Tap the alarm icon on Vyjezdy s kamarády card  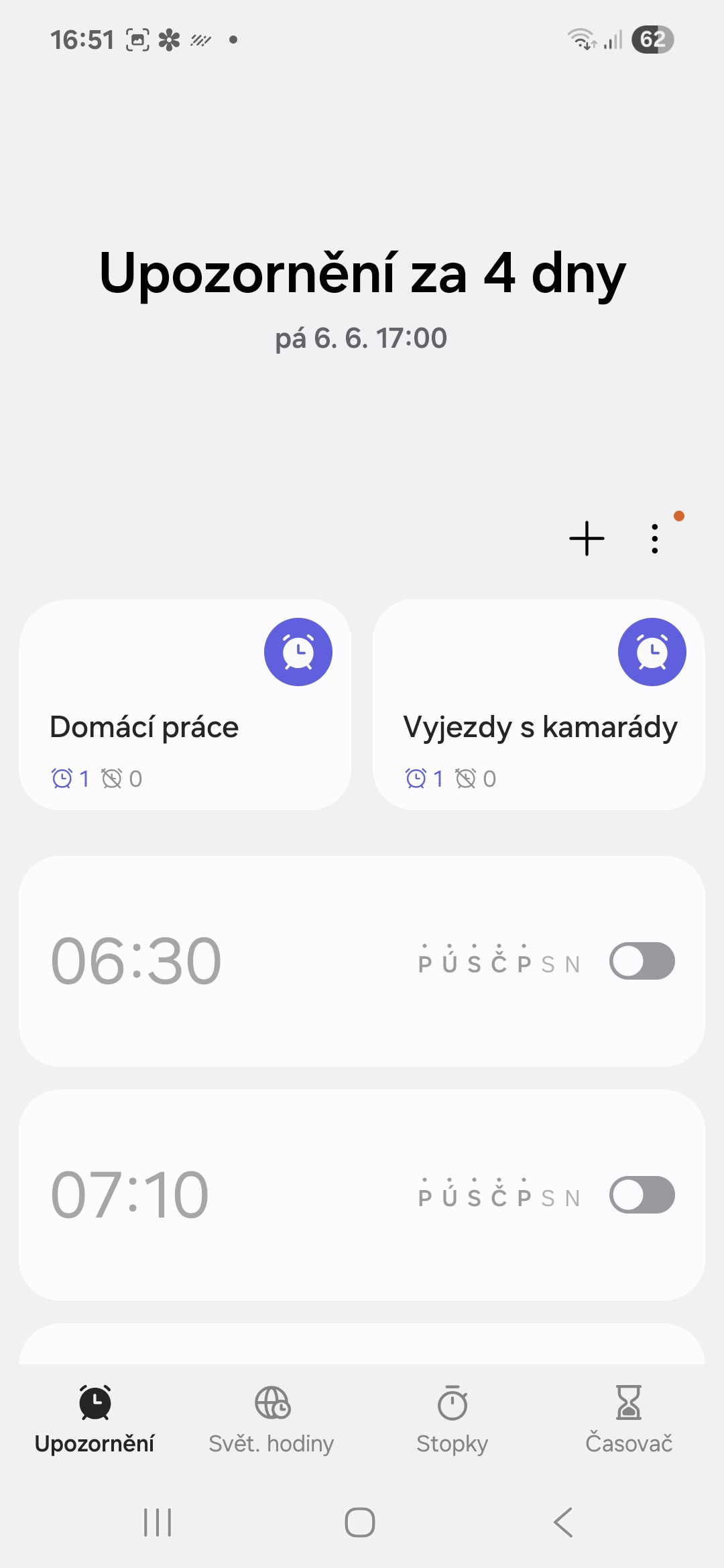pos(652,652)
